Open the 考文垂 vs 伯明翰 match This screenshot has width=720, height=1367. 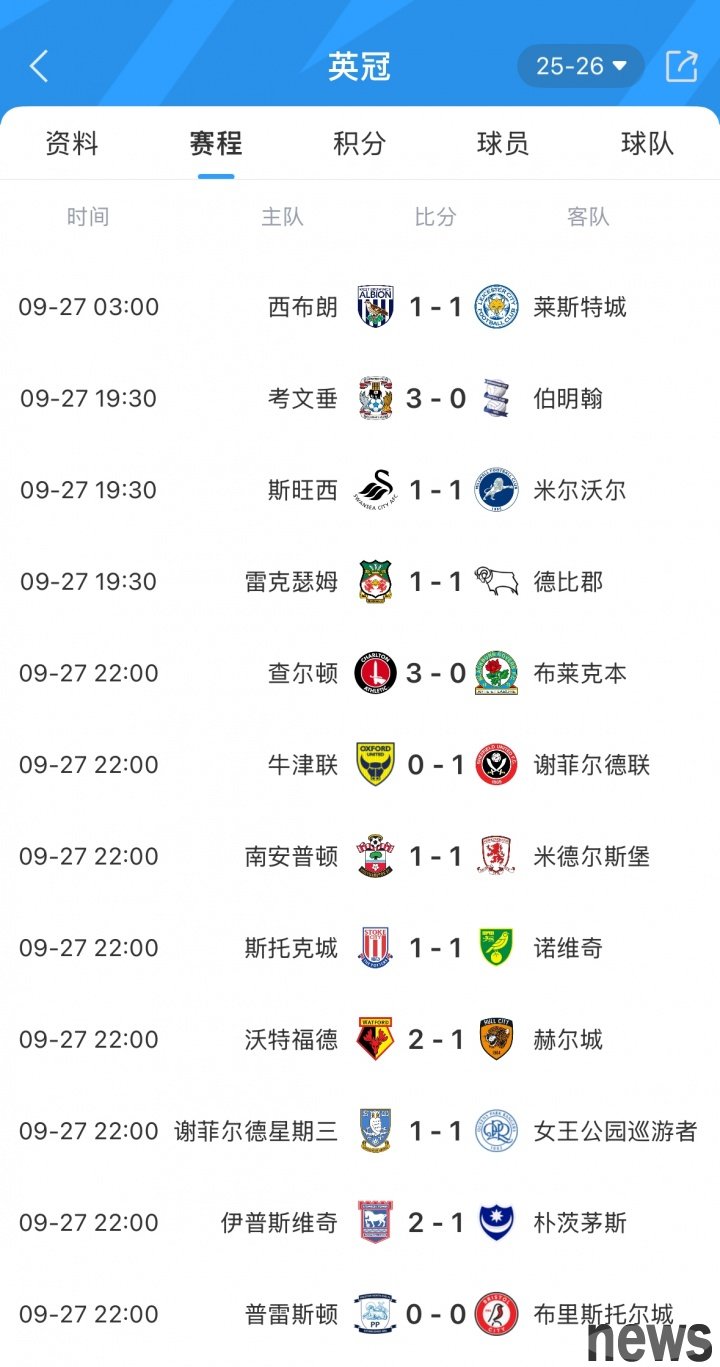coord(436,398)
